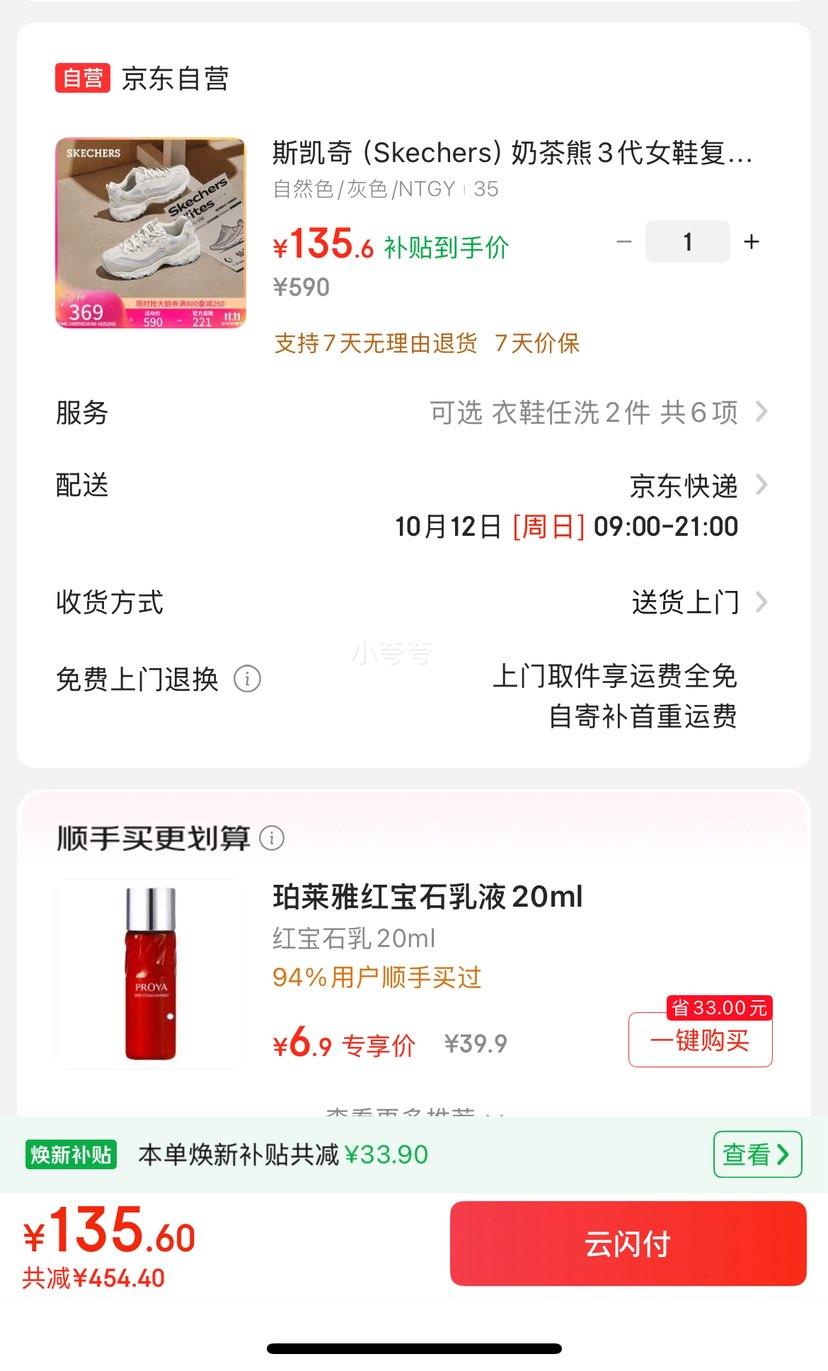
Task: Increase Skechers shoe quantity with plus
Action: (752, 242)
